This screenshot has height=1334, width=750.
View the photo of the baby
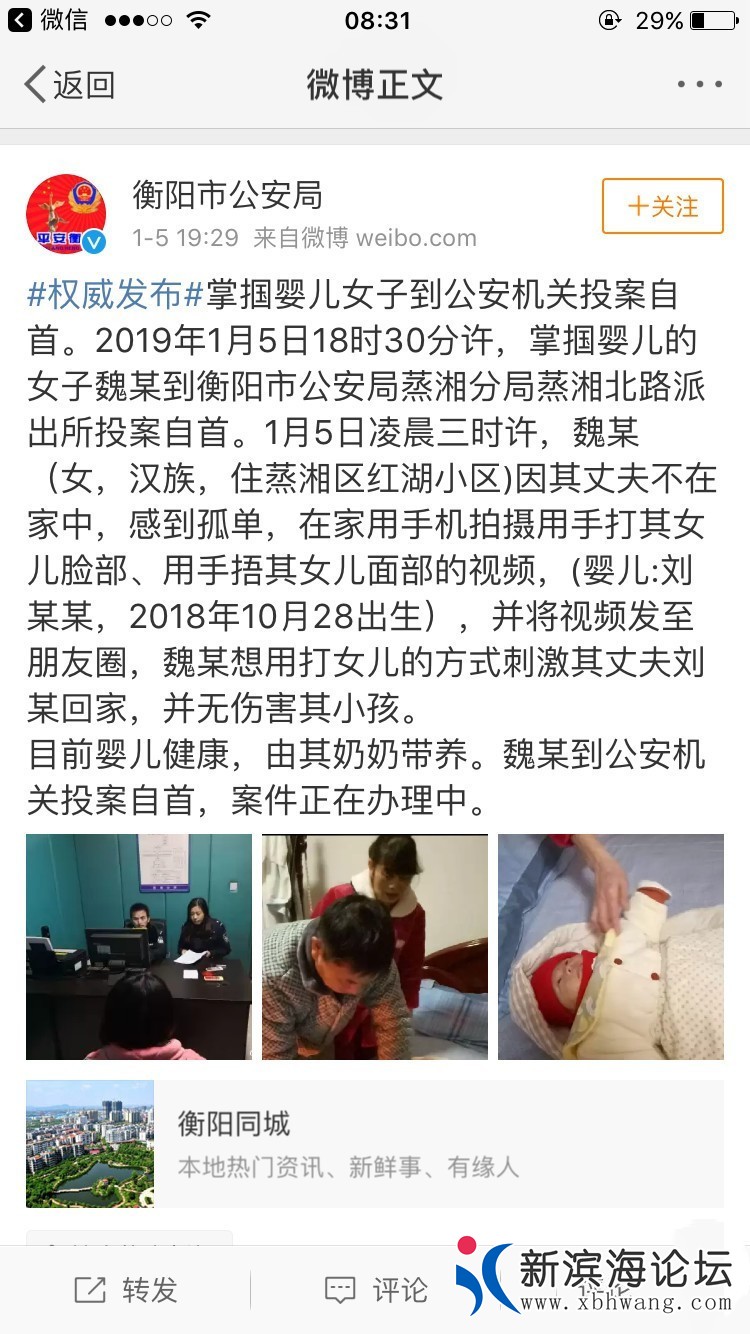click(x=610, y=946)
